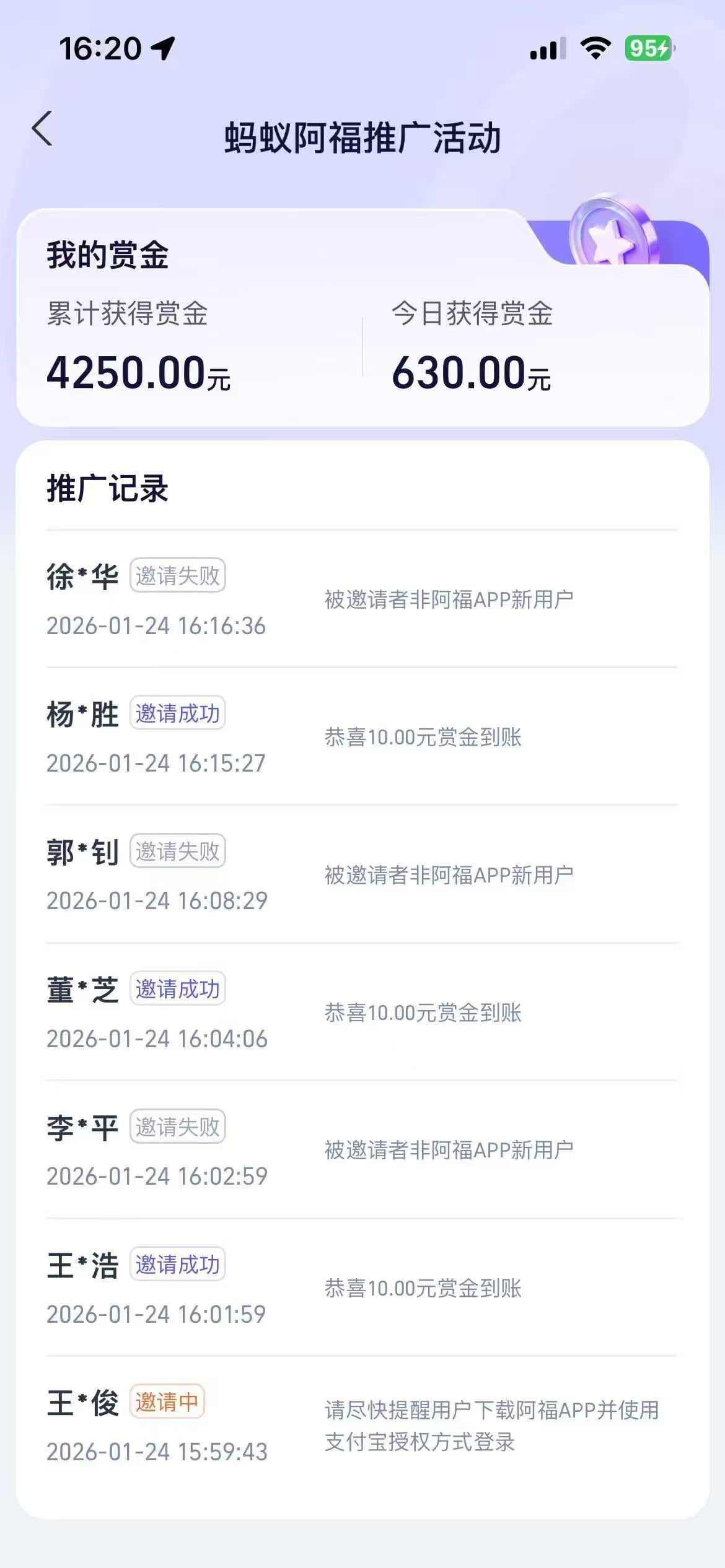Select the 推广记录 section header
Image resolution: width=725 pixels, height=1568 pixels.
tap(107, 489)
